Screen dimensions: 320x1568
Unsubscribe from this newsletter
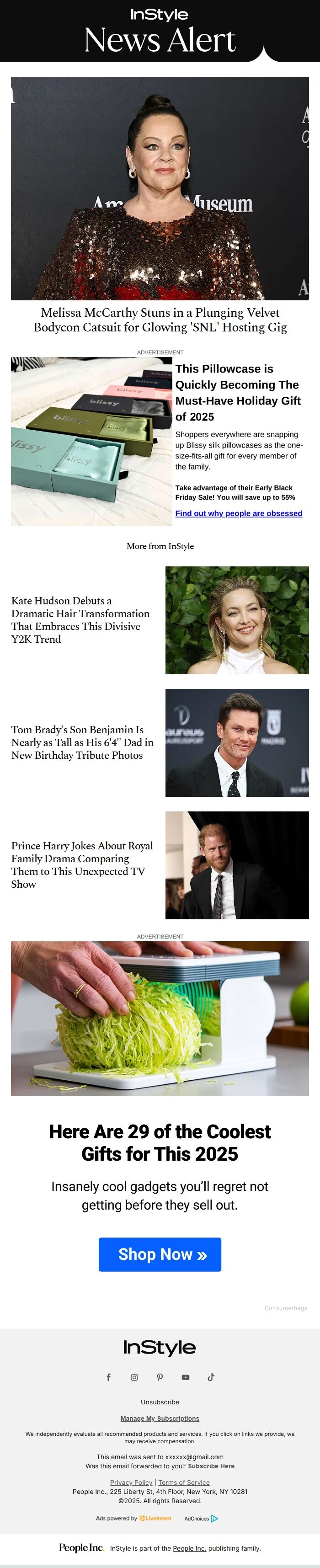(160, 1402)
